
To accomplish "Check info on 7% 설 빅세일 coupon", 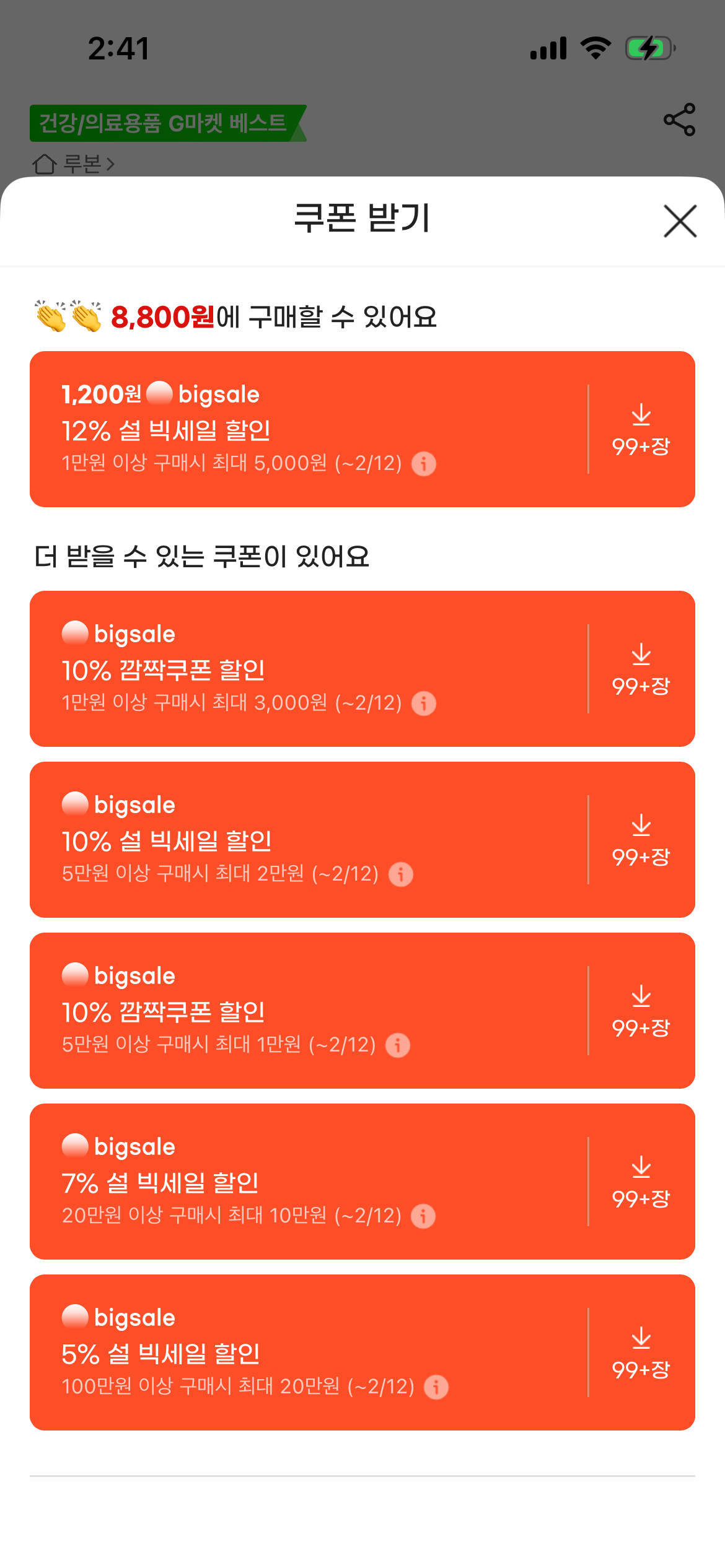I will tap(423, 1216).
